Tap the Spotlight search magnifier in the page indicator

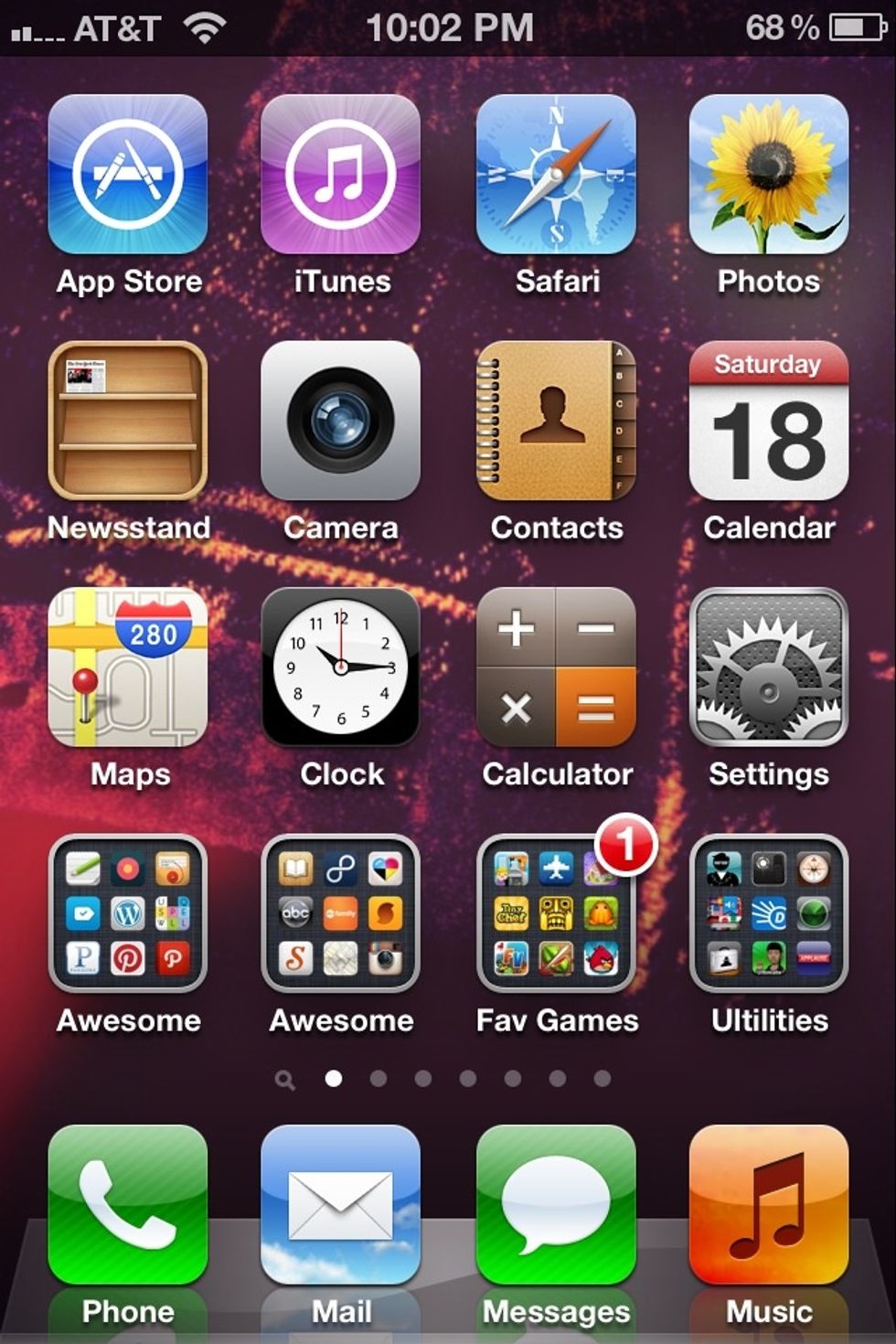(x=284, y=1079)
